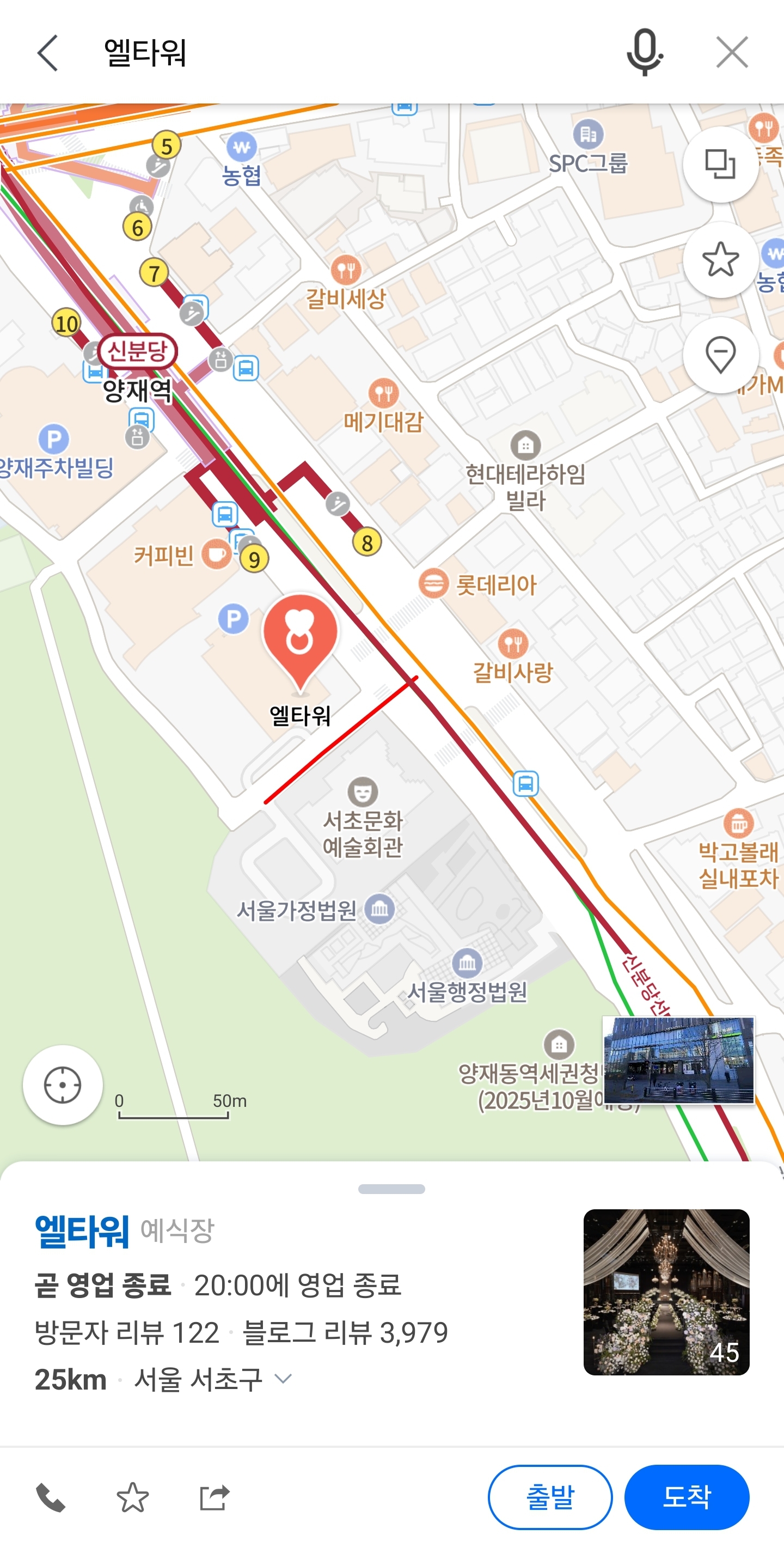Share 엘타워 location
The height and width of the screenshot is (1547, 784).
(215, 1497)
